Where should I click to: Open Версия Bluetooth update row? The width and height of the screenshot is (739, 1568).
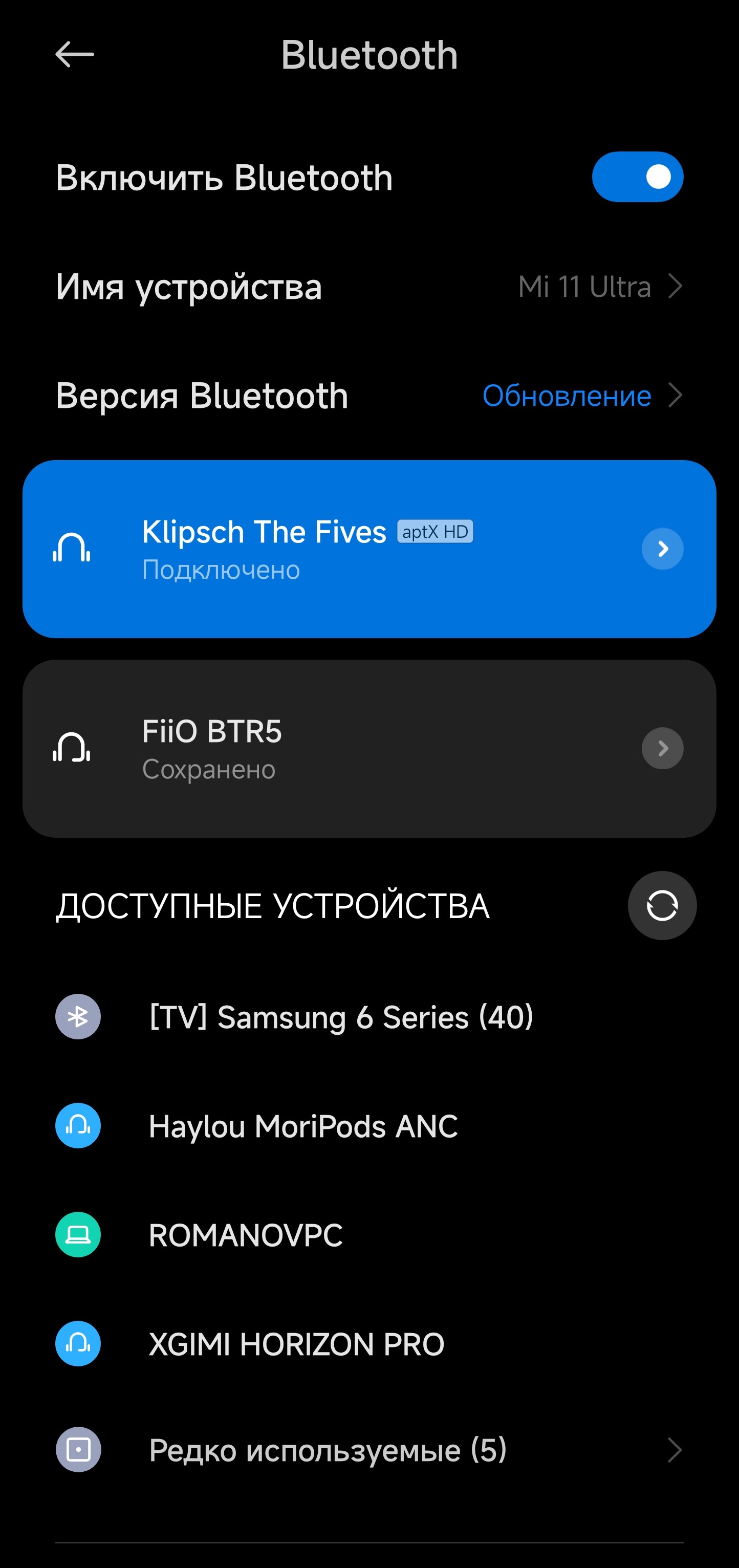pyautogui.click(x=369, y=396)
